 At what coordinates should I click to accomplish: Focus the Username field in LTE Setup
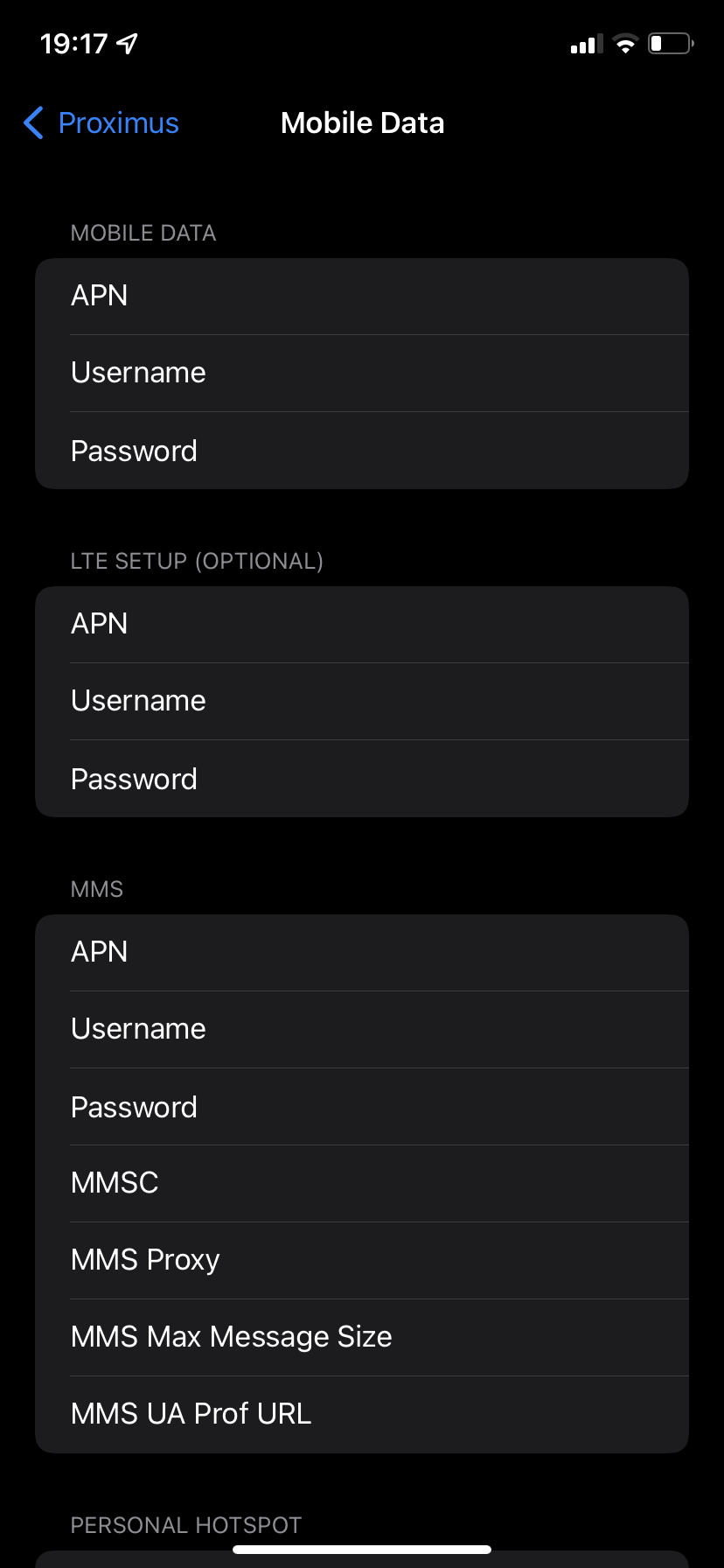(362, 701)
